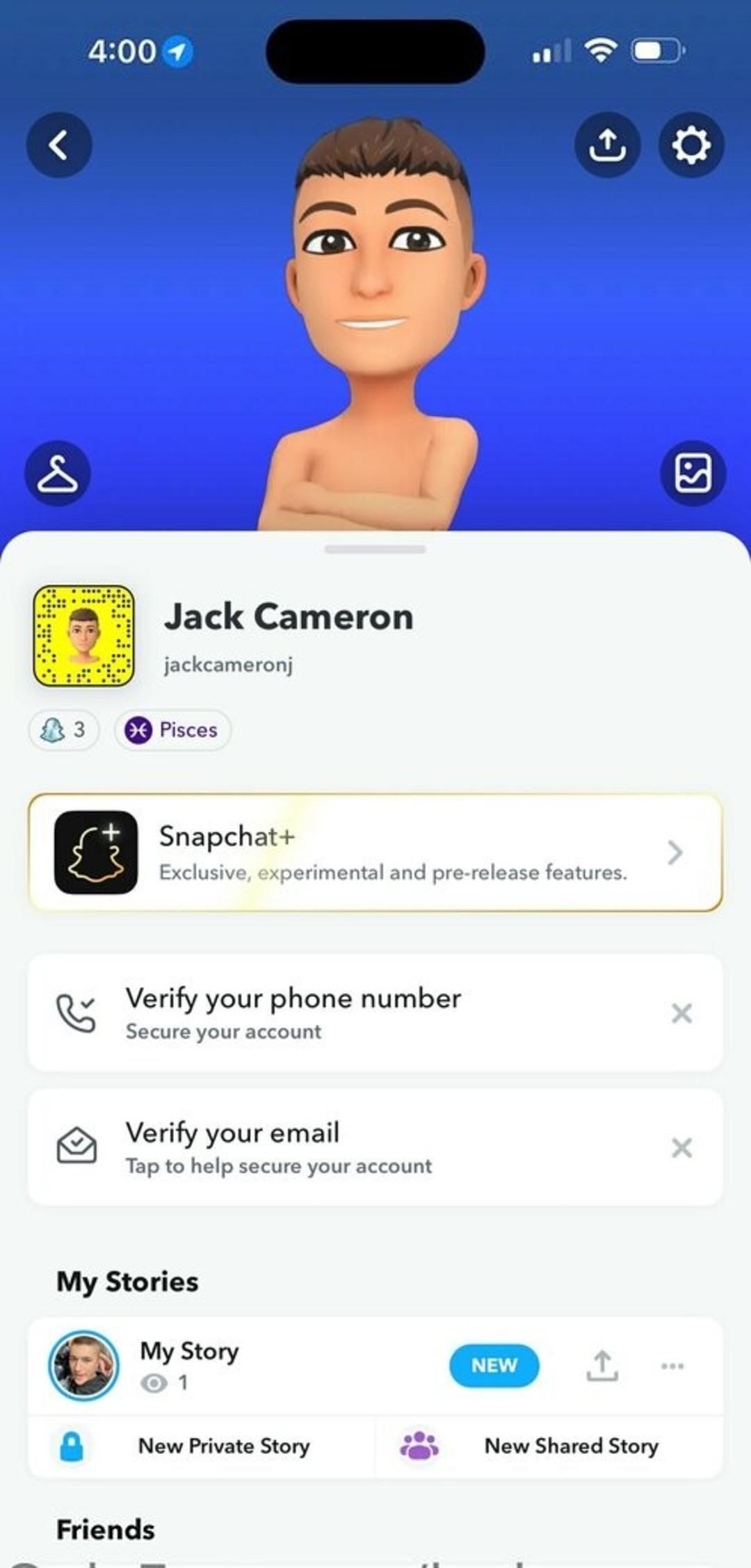Dismiss the Verify your phone number card
Screen dimensions: 751x1568
[681, 1013]
